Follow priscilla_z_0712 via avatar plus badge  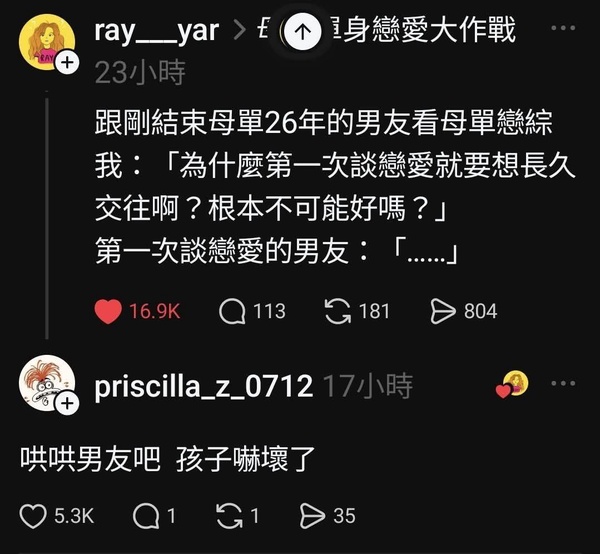(68, 404)
